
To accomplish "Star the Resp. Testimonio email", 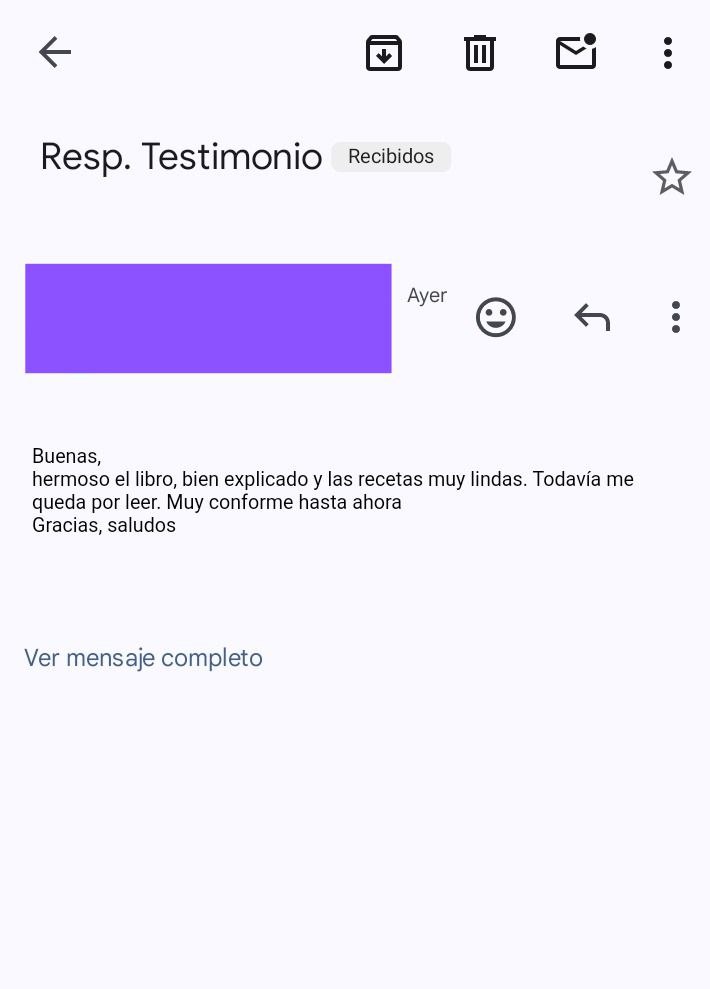I will [x=671, y=178].
